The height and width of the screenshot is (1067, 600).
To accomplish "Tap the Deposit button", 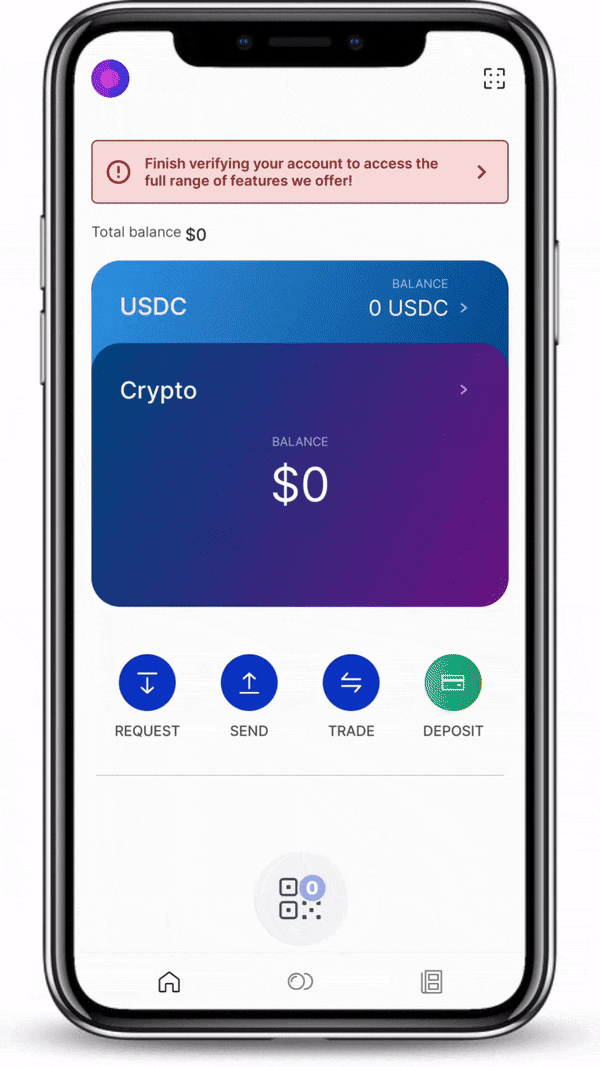I will click(453, 683).
